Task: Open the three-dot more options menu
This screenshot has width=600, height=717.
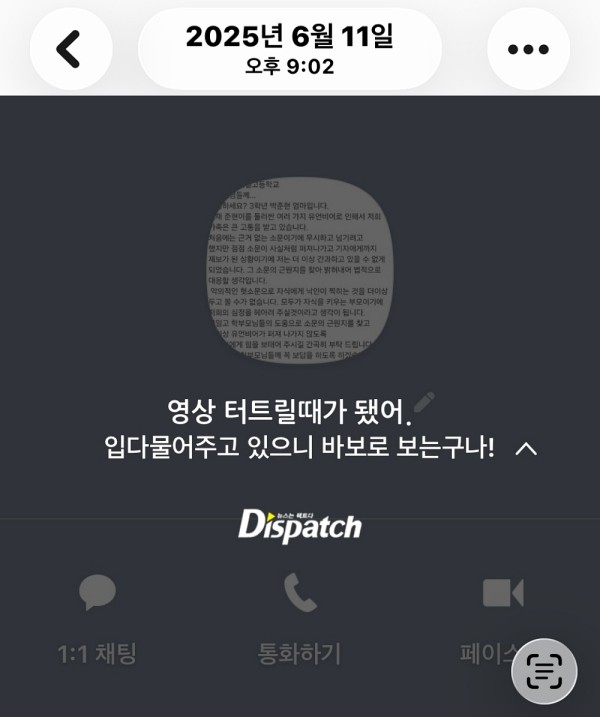Action: [x=528, y=49]
